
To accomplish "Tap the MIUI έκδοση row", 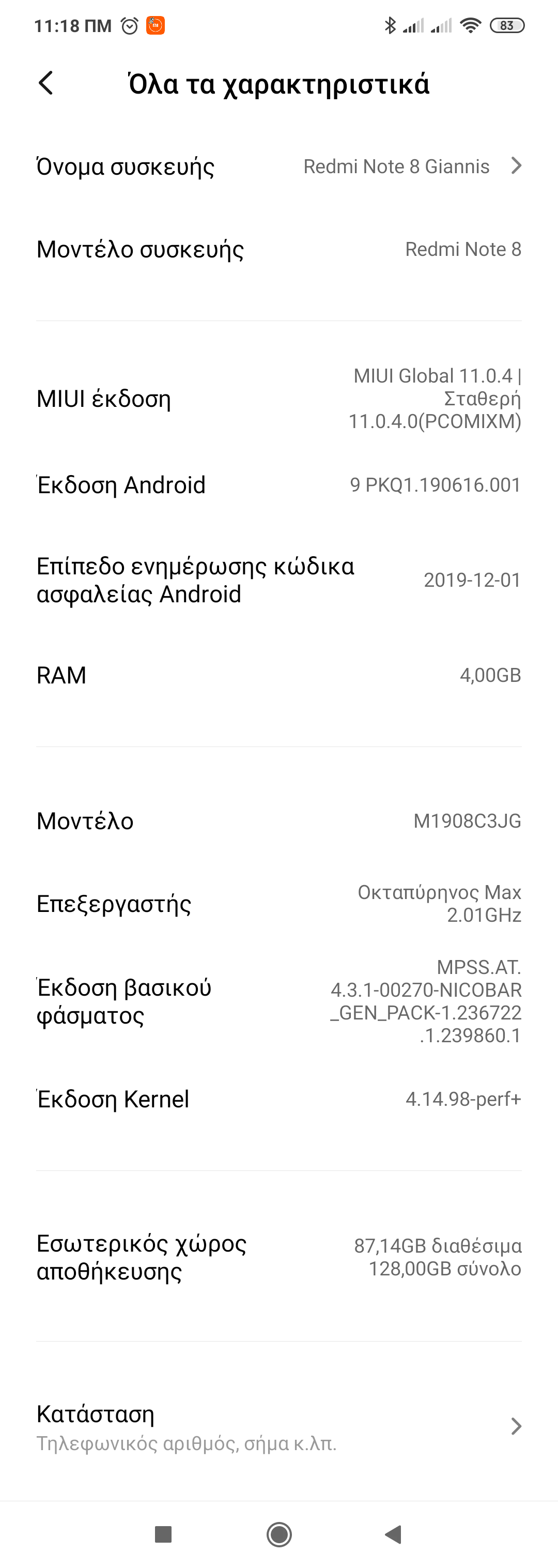I will tap(278, 399).
